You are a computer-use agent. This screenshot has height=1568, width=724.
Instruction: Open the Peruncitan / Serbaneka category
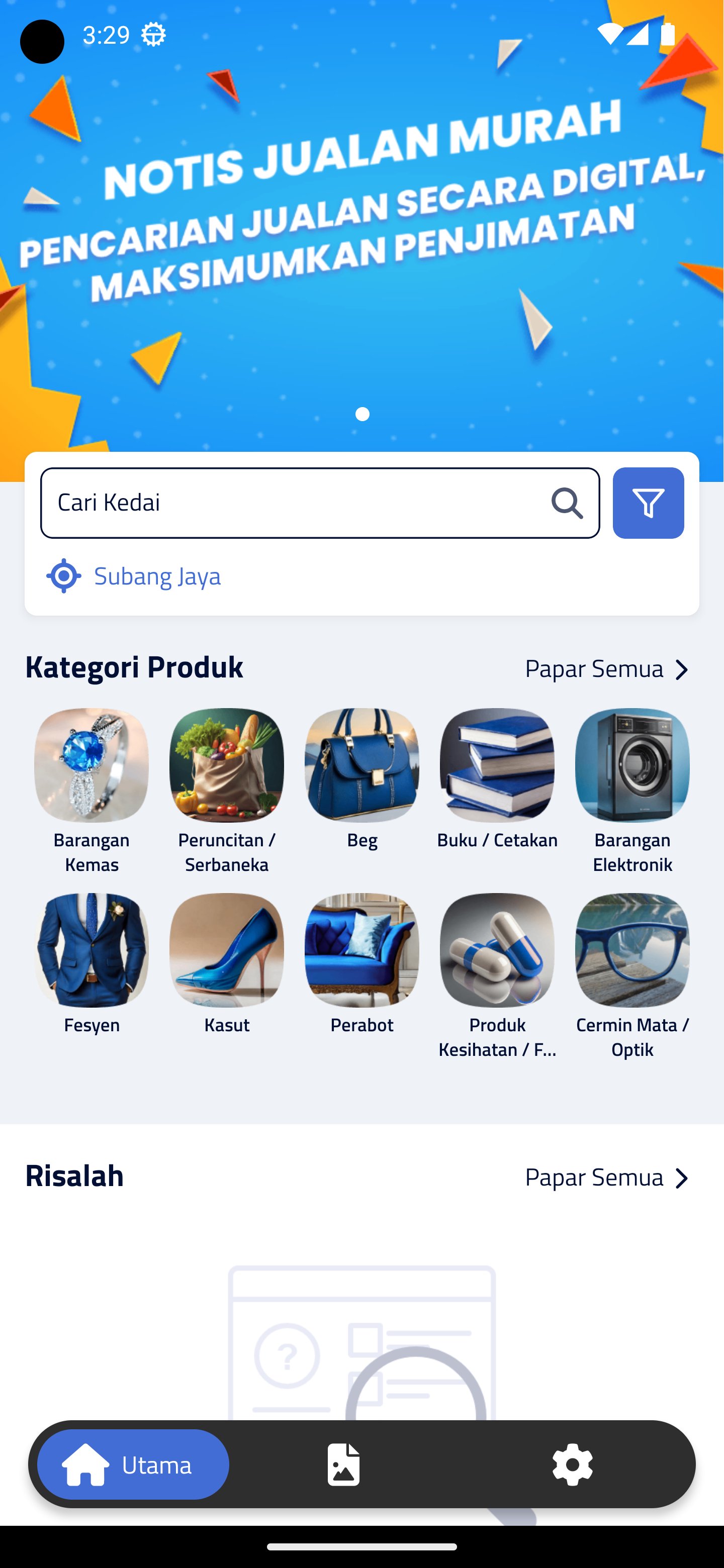(227, 790)
